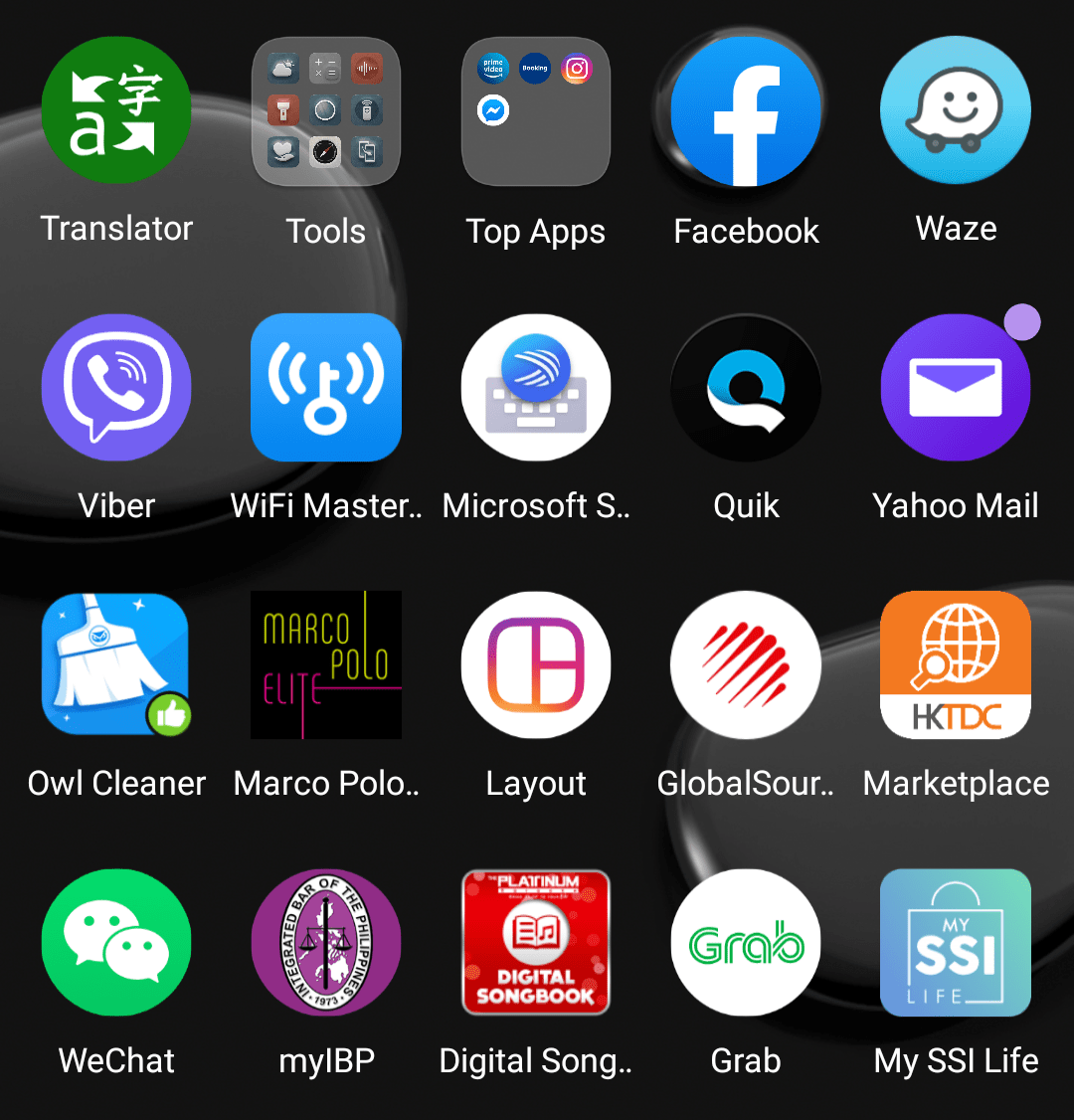Open Viber messenger
Viewport: 1074px width, 1120px height.
coord(116,388)
